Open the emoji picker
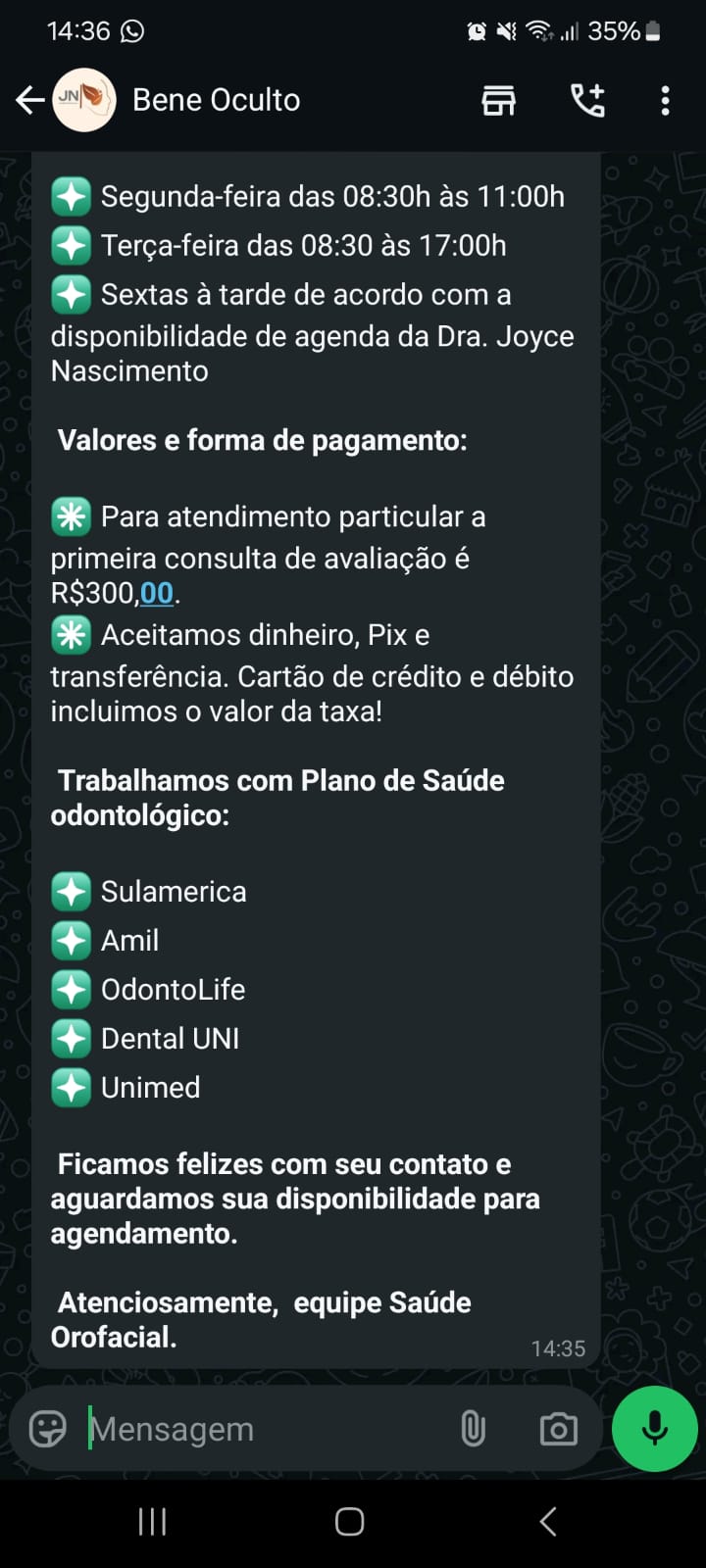Screen dimensions: 706x1568 point(48,1429)
